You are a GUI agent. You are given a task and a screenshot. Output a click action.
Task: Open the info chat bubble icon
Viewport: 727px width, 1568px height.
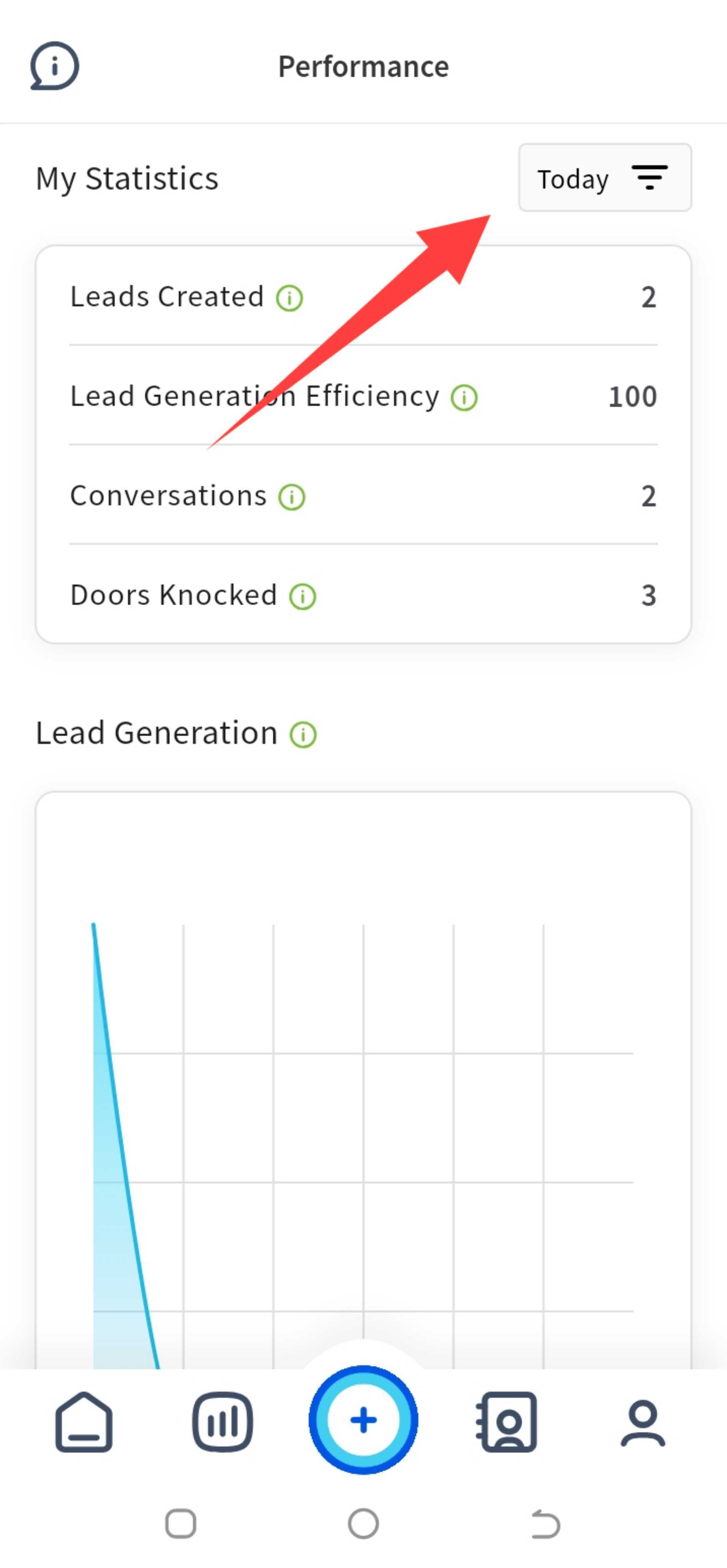click(55, 66)
